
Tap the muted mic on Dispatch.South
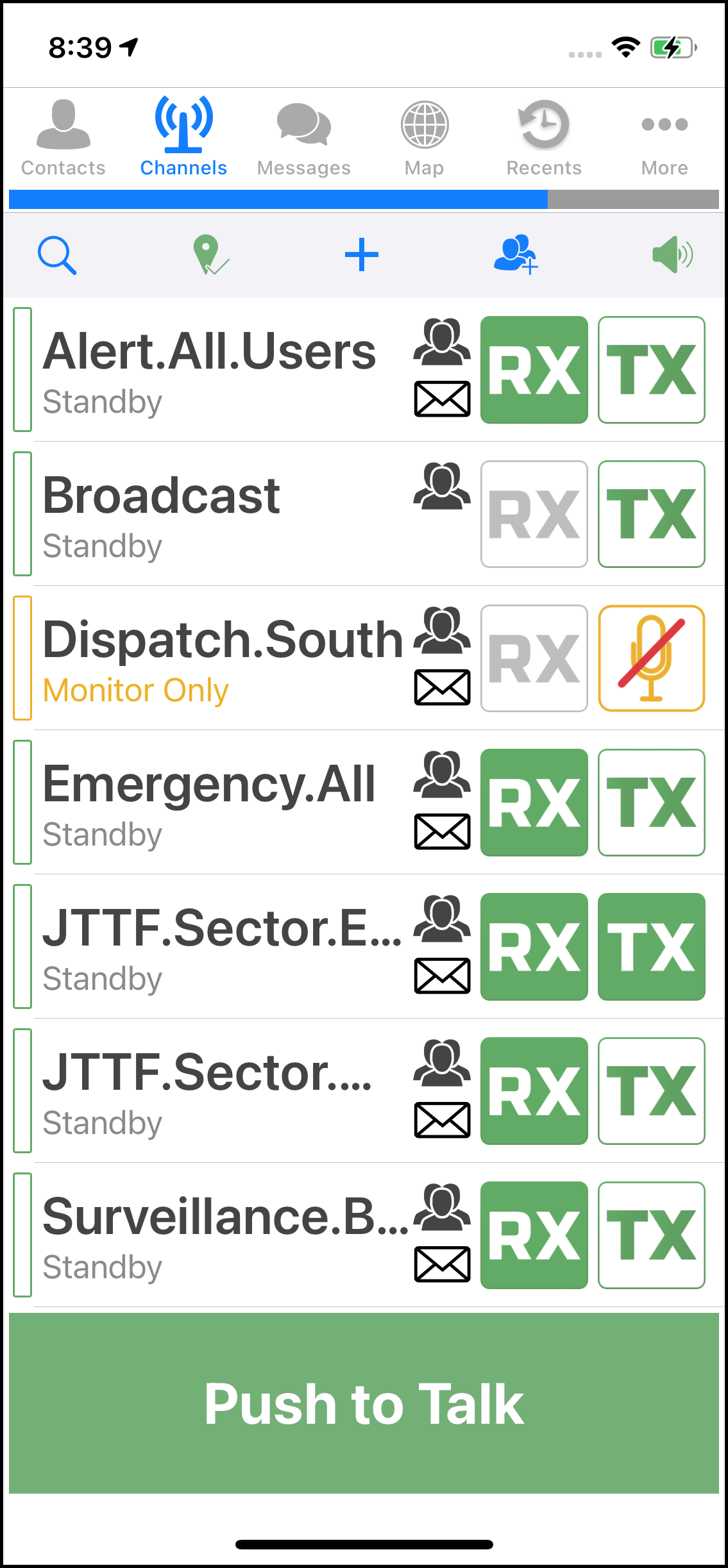(651, 658)
